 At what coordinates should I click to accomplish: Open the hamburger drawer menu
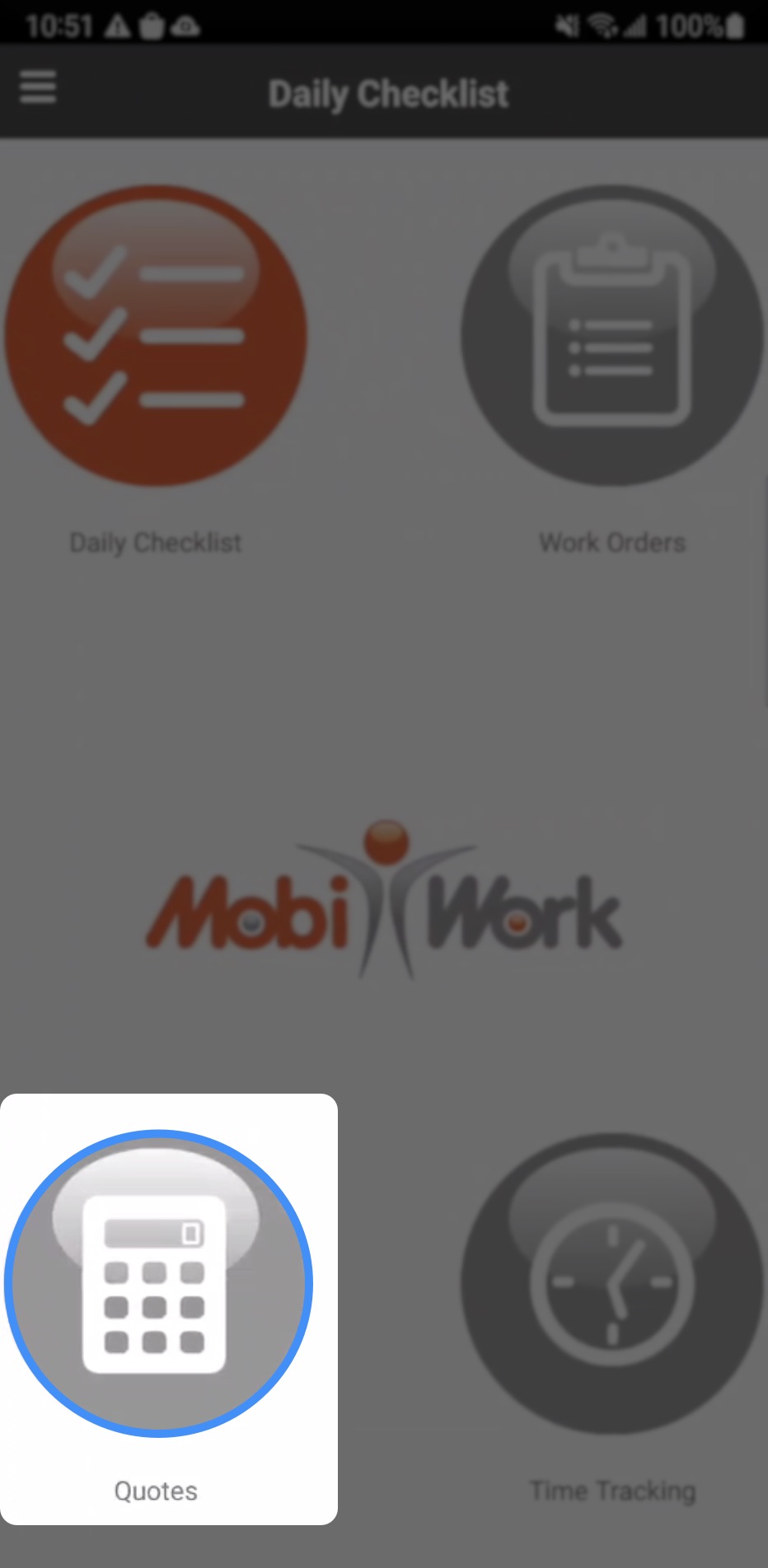click(38, 87)
